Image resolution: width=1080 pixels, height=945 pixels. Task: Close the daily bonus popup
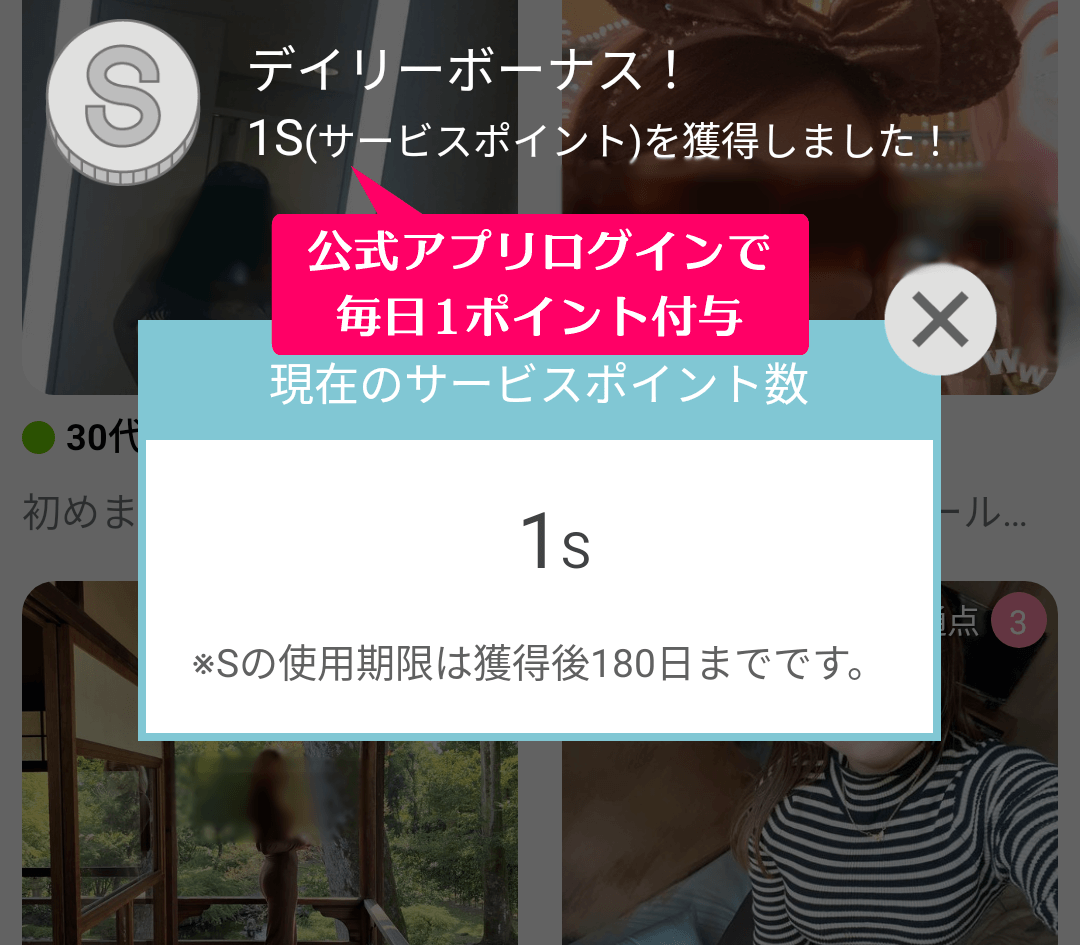tap(940, 321)
